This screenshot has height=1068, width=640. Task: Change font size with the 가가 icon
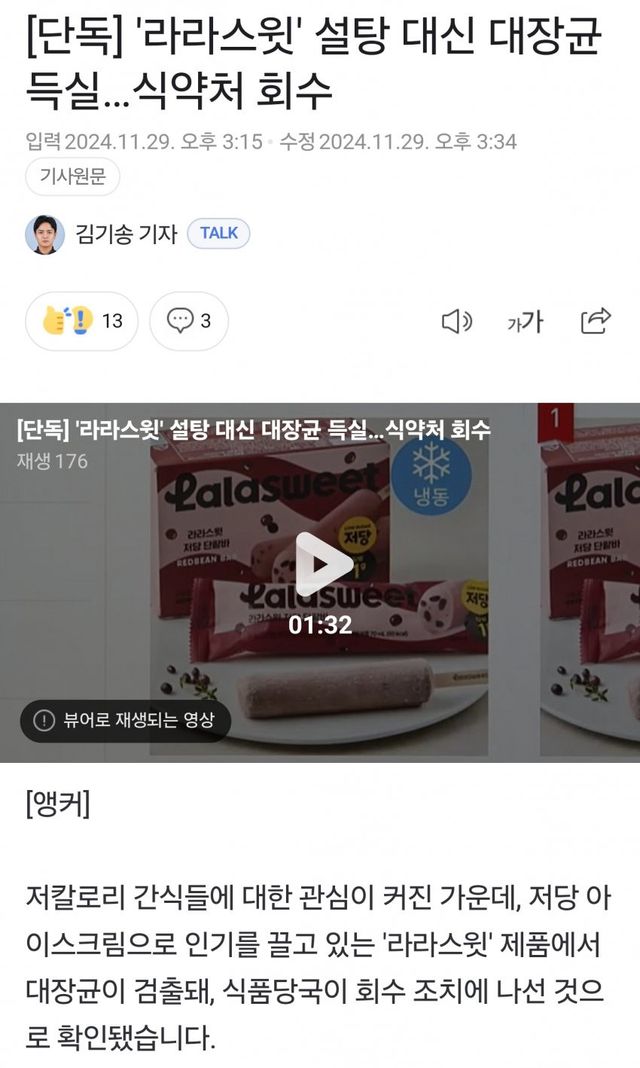(x=525, y=322)
